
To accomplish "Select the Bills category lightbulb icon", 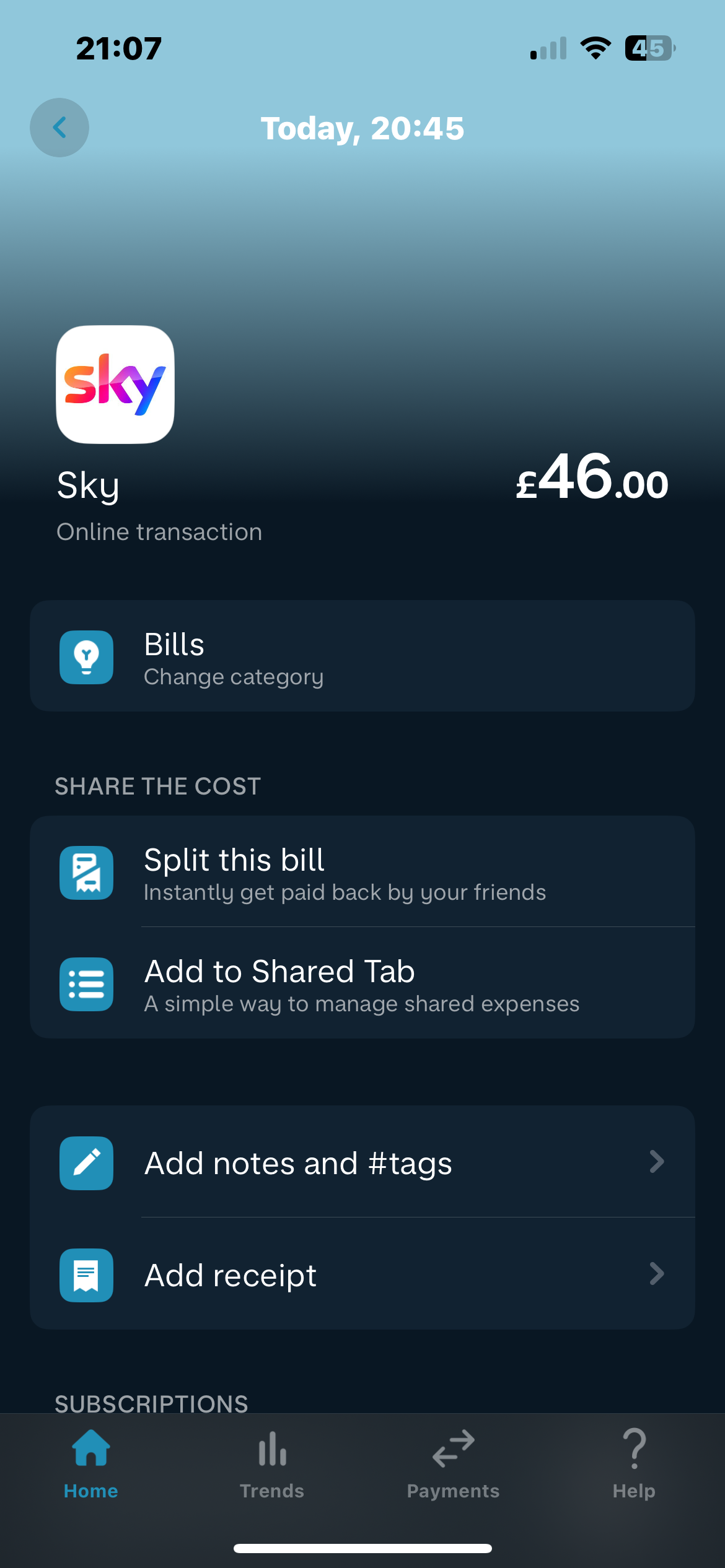I will tap(86, 658).
